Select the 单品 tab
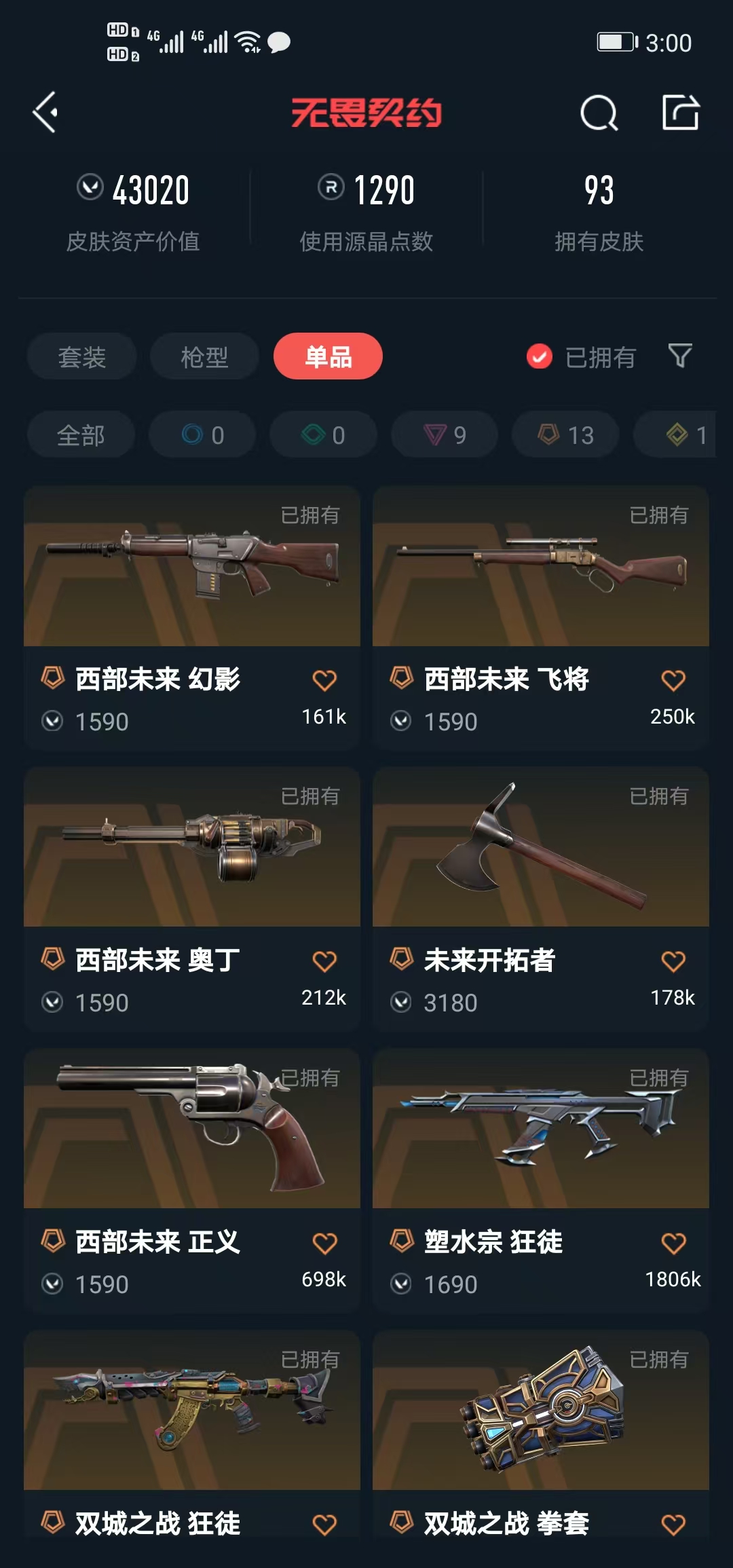733x1568 pixels. [328, 357]
